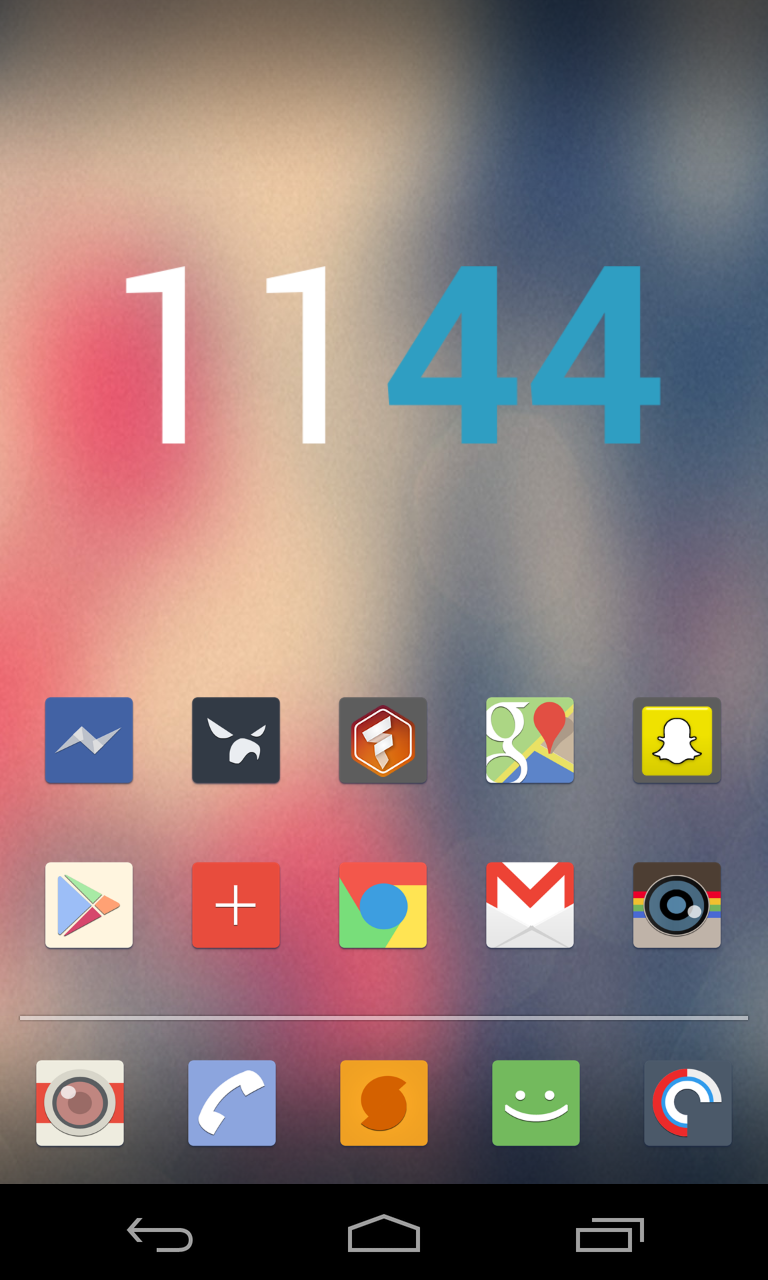Viewport: 768px width, 1280px height.
Task: Open the phone dialer
Action: [x=232, y=1103]
